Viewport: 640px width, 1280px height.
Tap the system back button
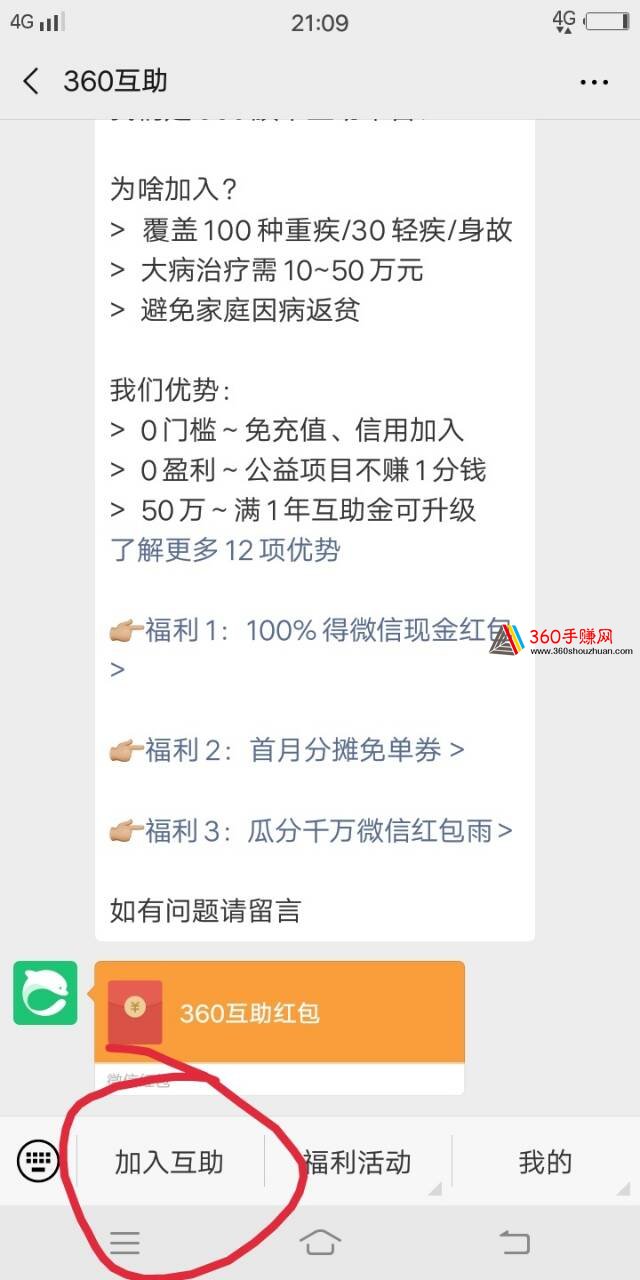coord(514,1243)
